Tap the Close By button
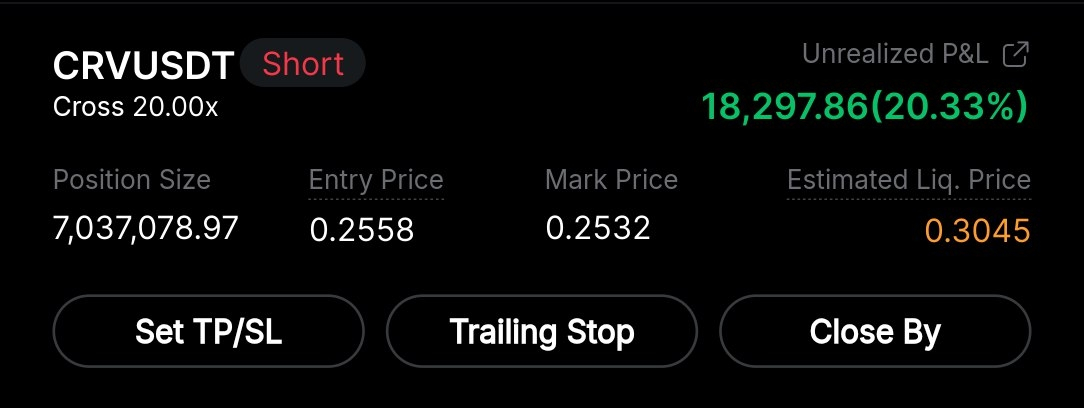The image size is (1084, 408). (875, 331)
